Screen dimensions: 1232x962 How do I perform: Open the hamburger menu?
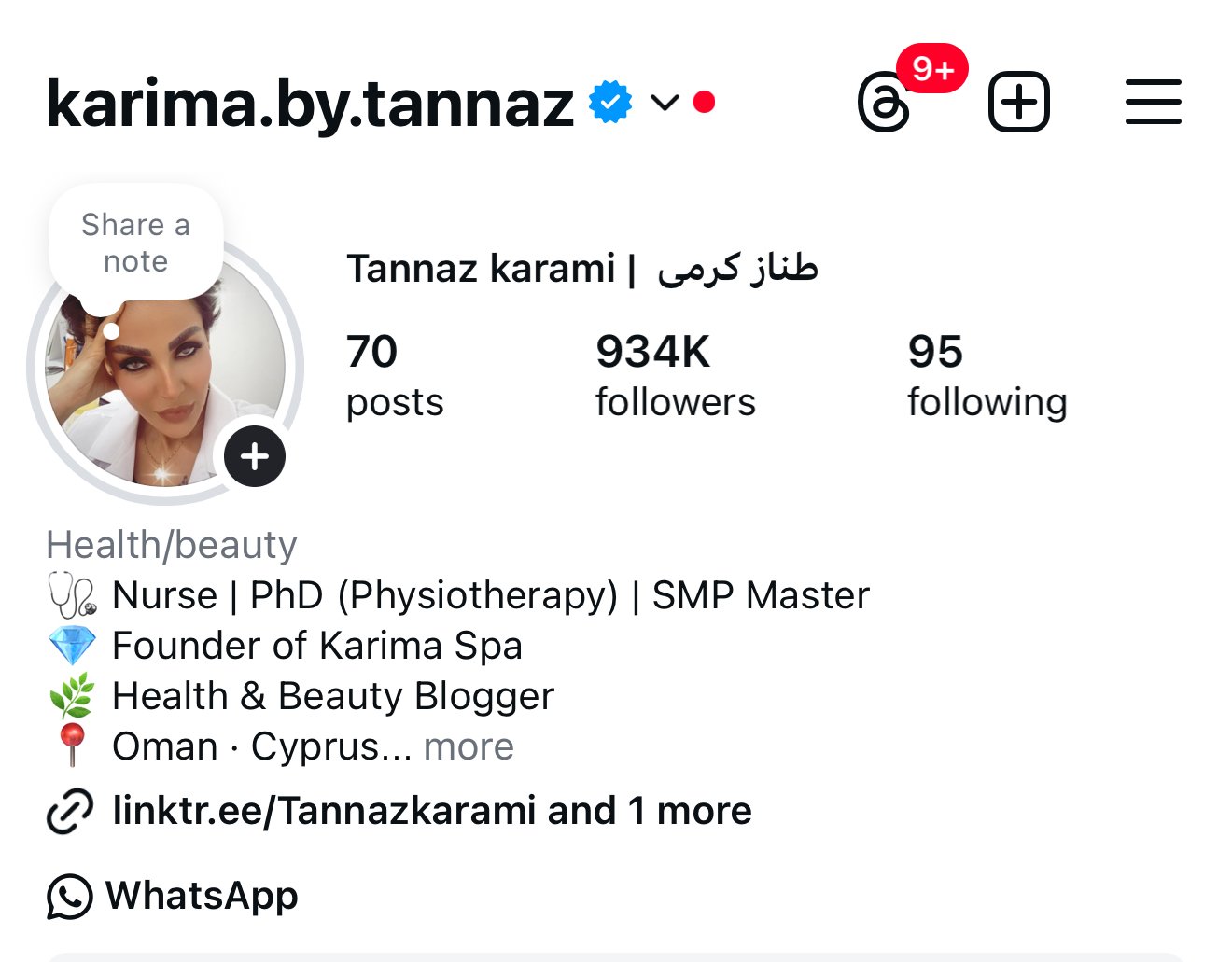[1153, 102]
